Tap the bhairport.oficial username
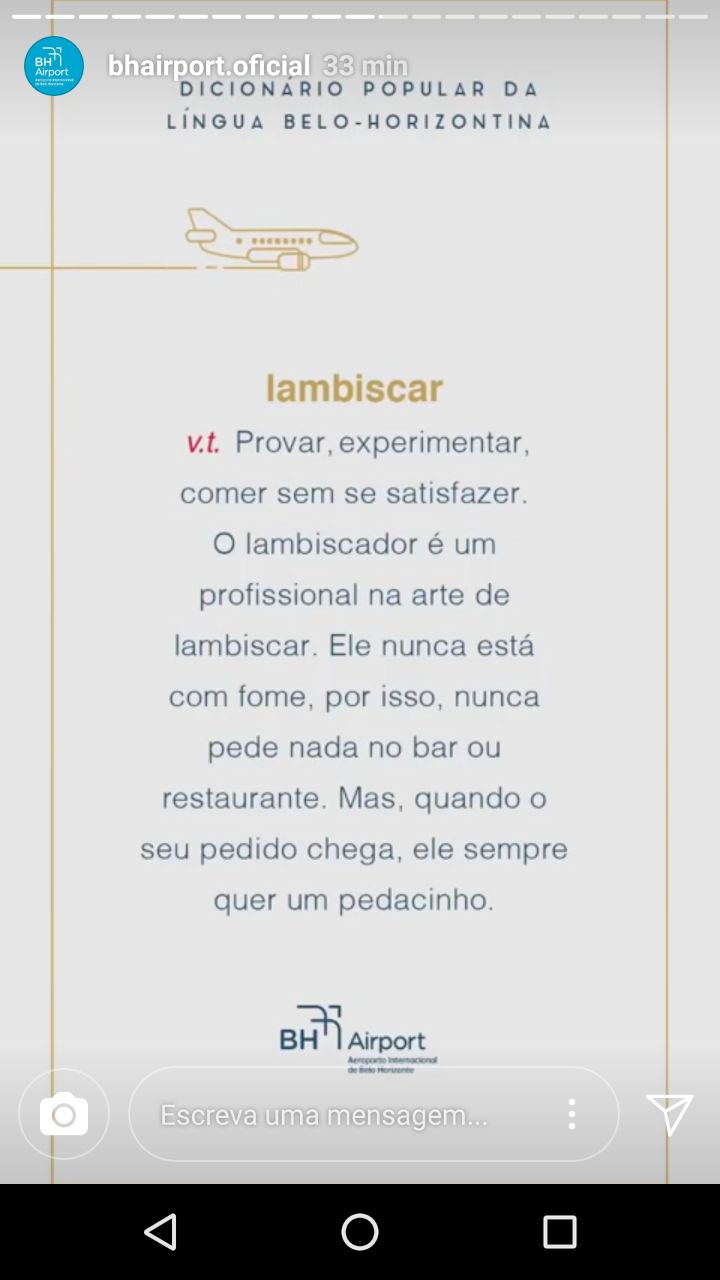Viewport: 720px width, 1280px height. click(x=209, y=66)
